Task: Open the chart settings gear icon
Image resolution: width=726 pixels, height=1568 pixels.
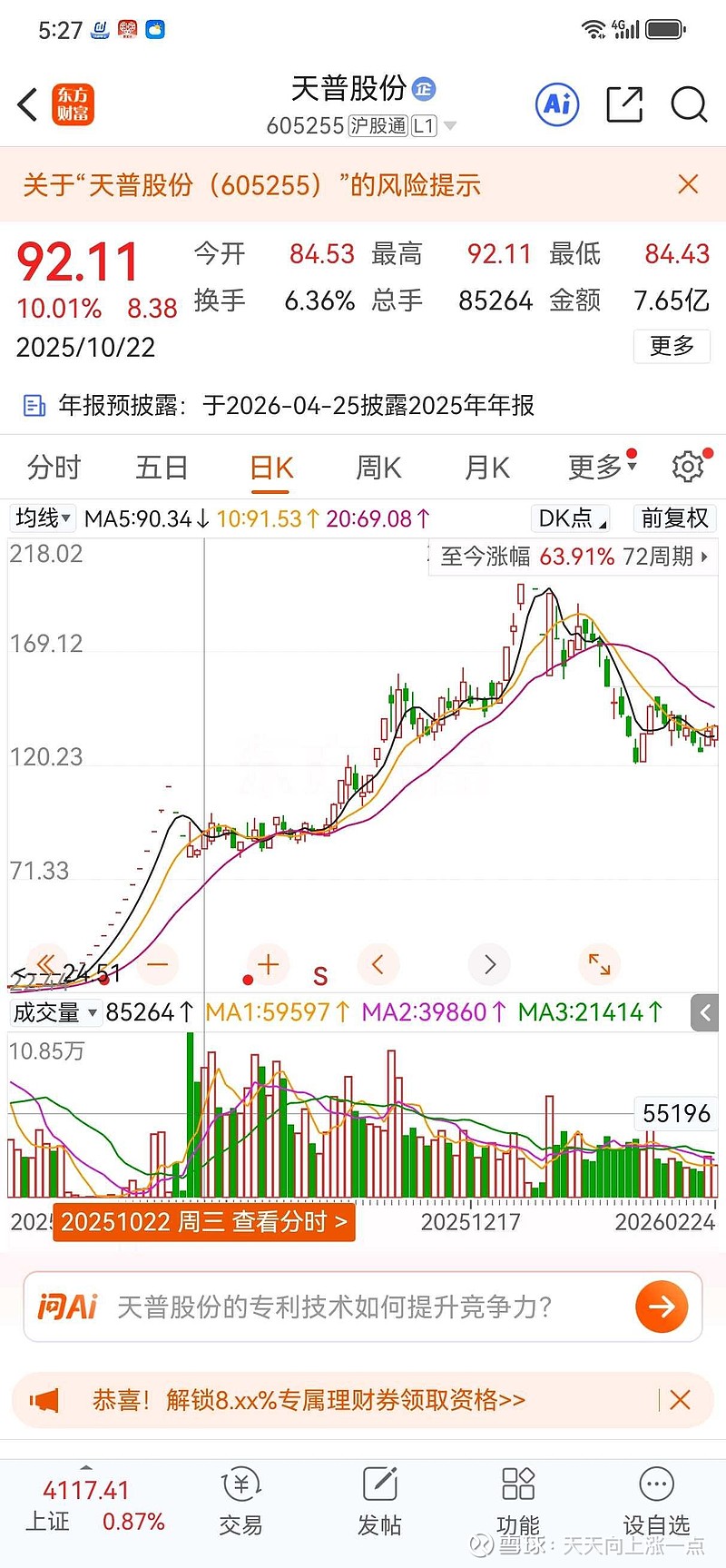Action: 687,467
